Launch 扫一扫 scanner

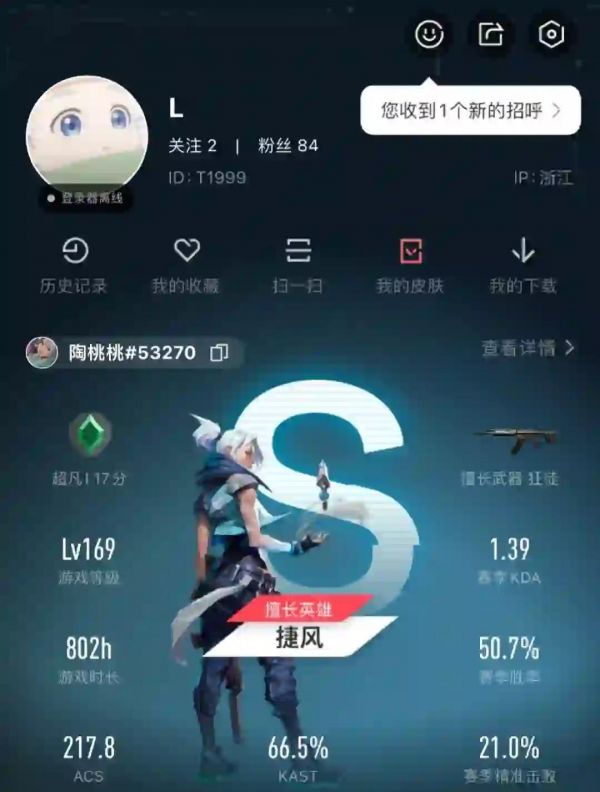pyautogui.click(x=298, y=265)
